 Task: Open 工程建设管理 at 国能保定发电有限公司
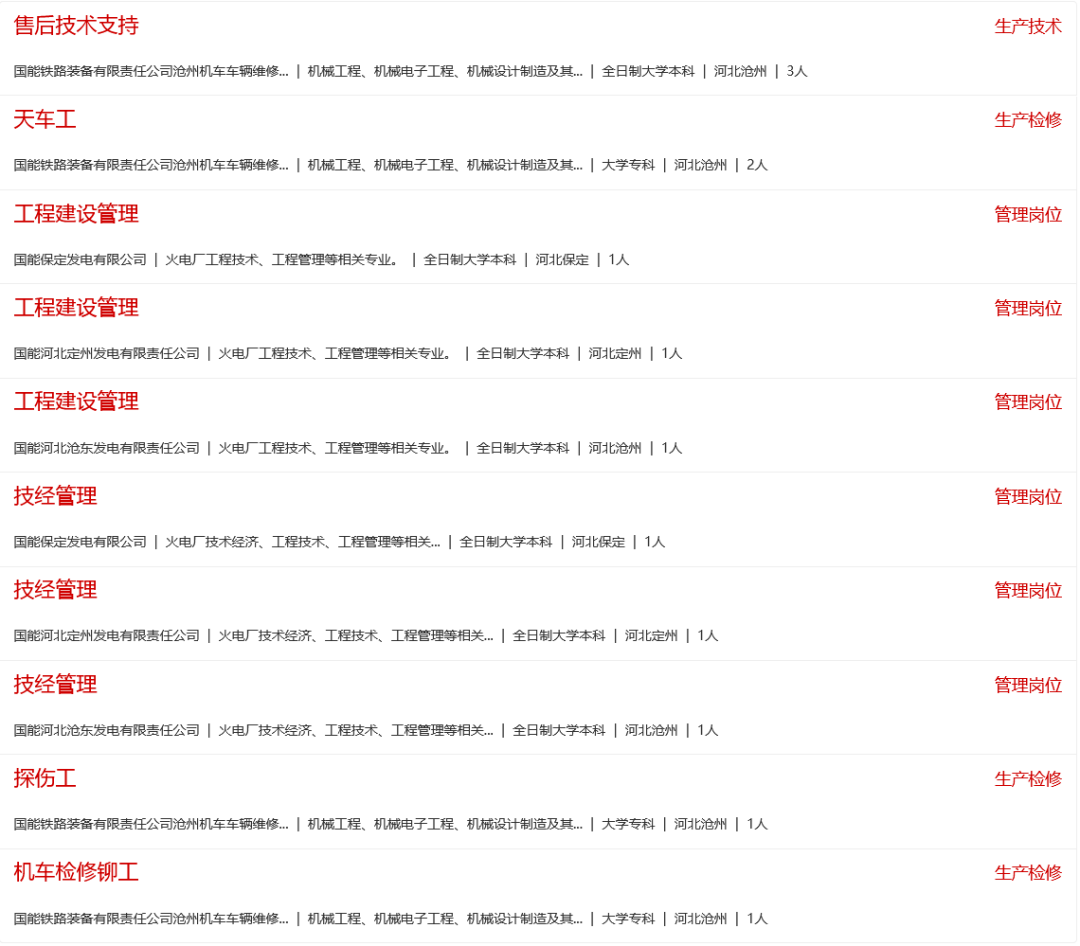click(x=76, y=214)
